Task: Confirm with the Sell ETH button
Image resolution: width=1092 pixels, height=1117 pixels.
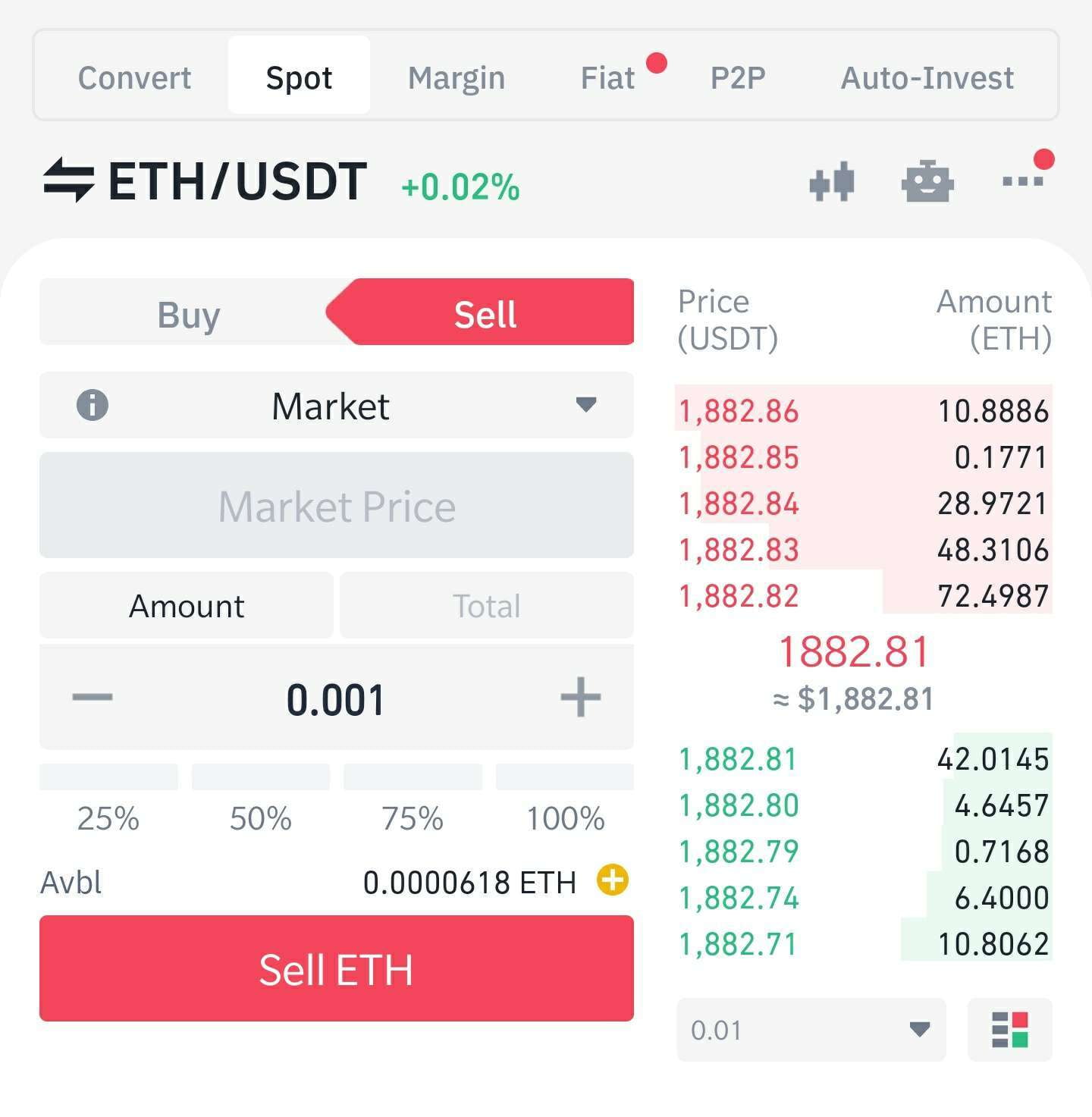Action: (x=336, y=968)
